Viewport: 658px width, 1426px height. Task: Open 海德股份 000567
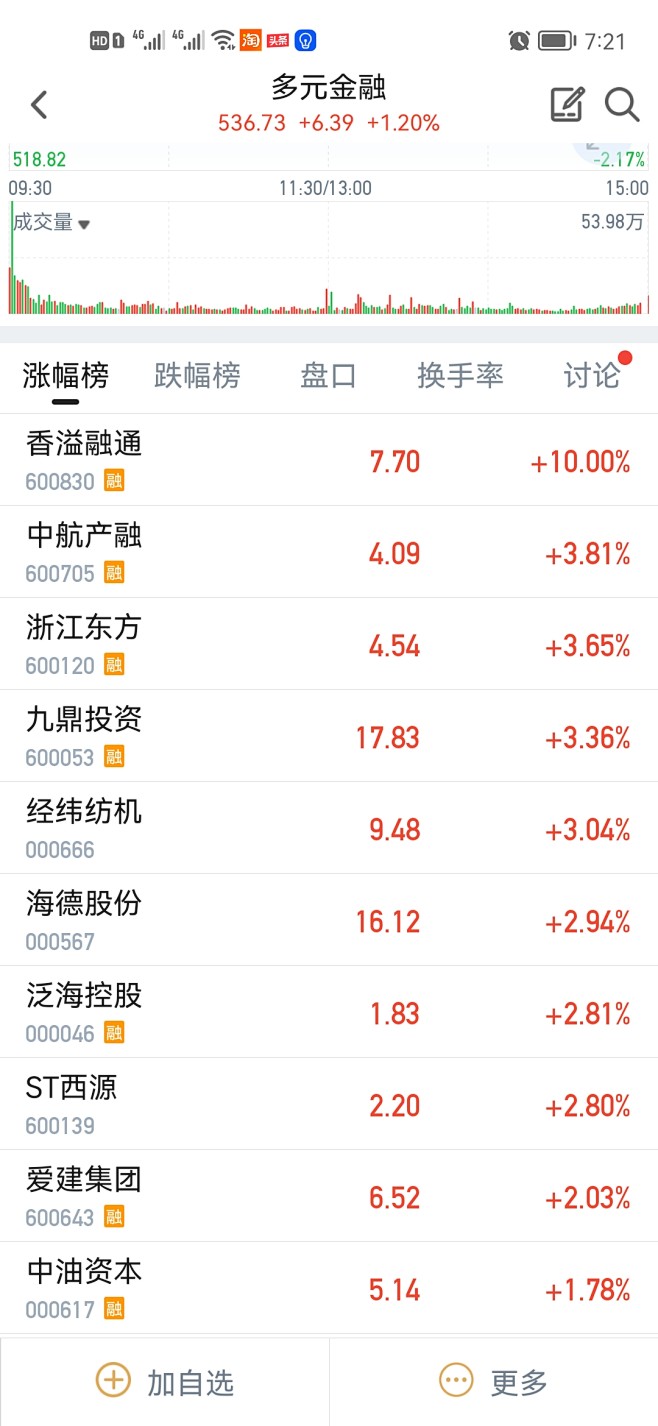329,920
